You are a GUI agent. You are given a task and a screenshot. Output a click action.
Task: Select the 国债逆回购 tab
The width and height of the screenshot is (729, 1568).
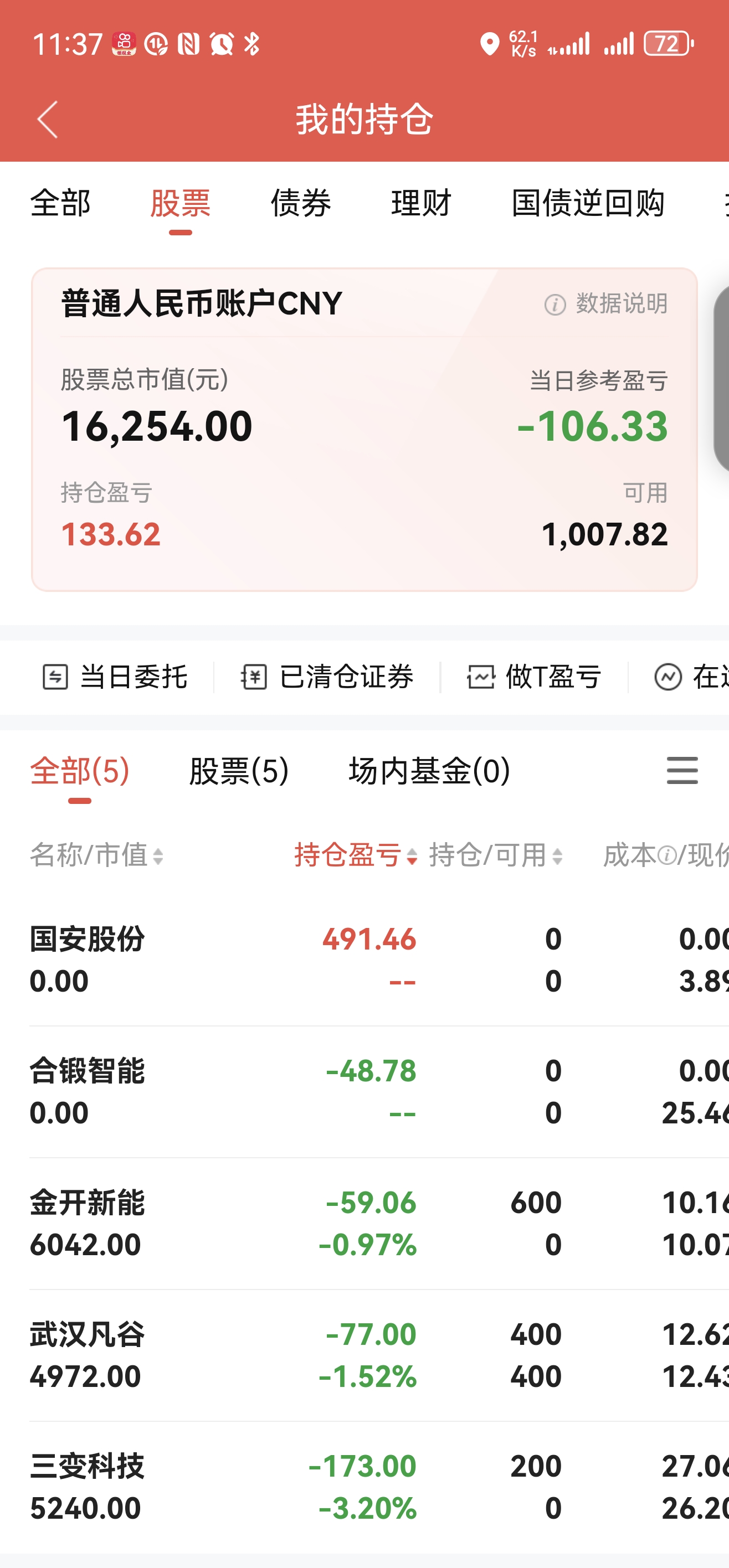(588, 203)
